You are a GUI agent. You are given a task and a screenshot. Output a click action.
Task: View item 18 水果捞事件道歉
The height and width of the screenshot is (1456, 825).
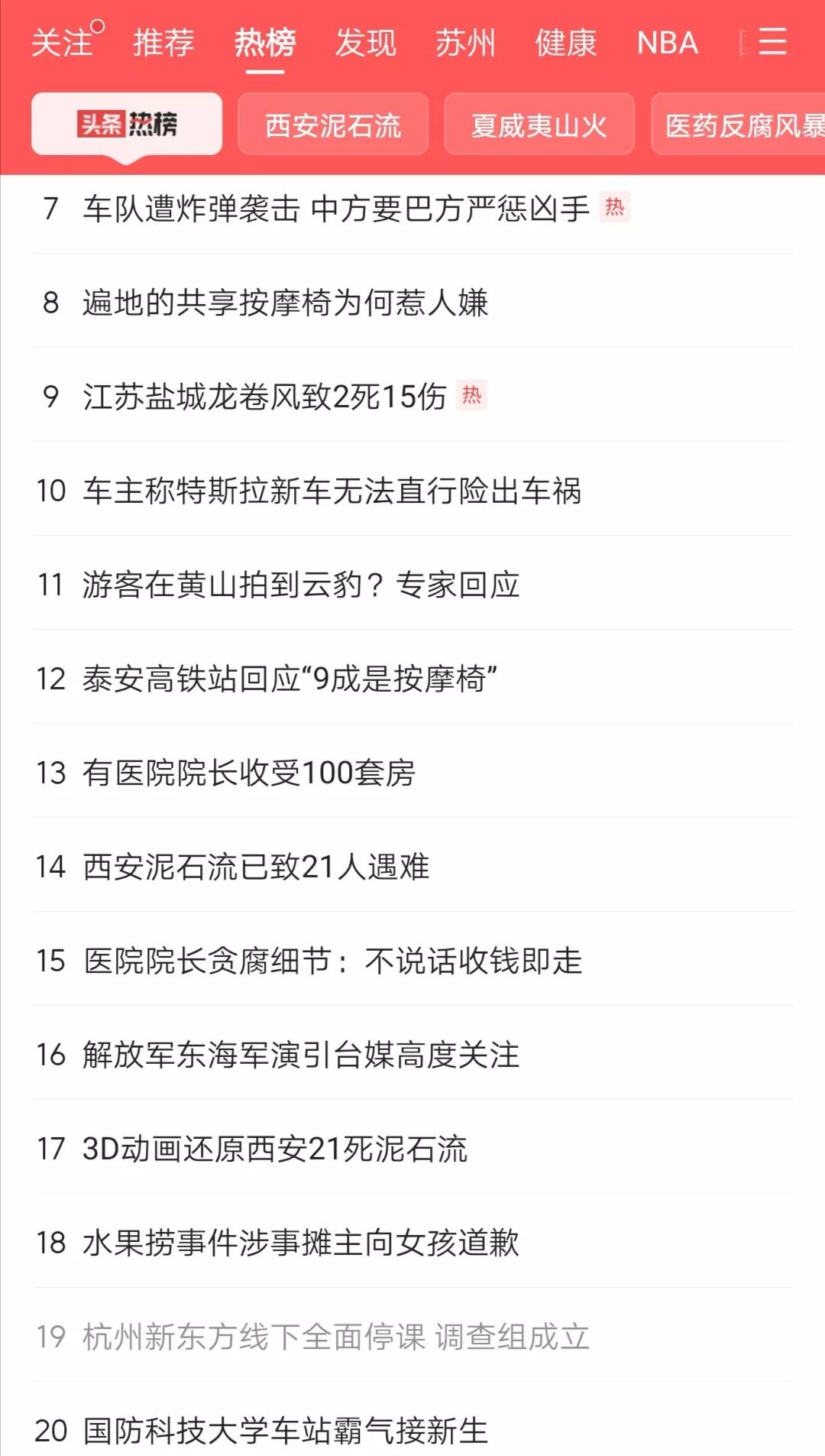(x=412, y=1242)
